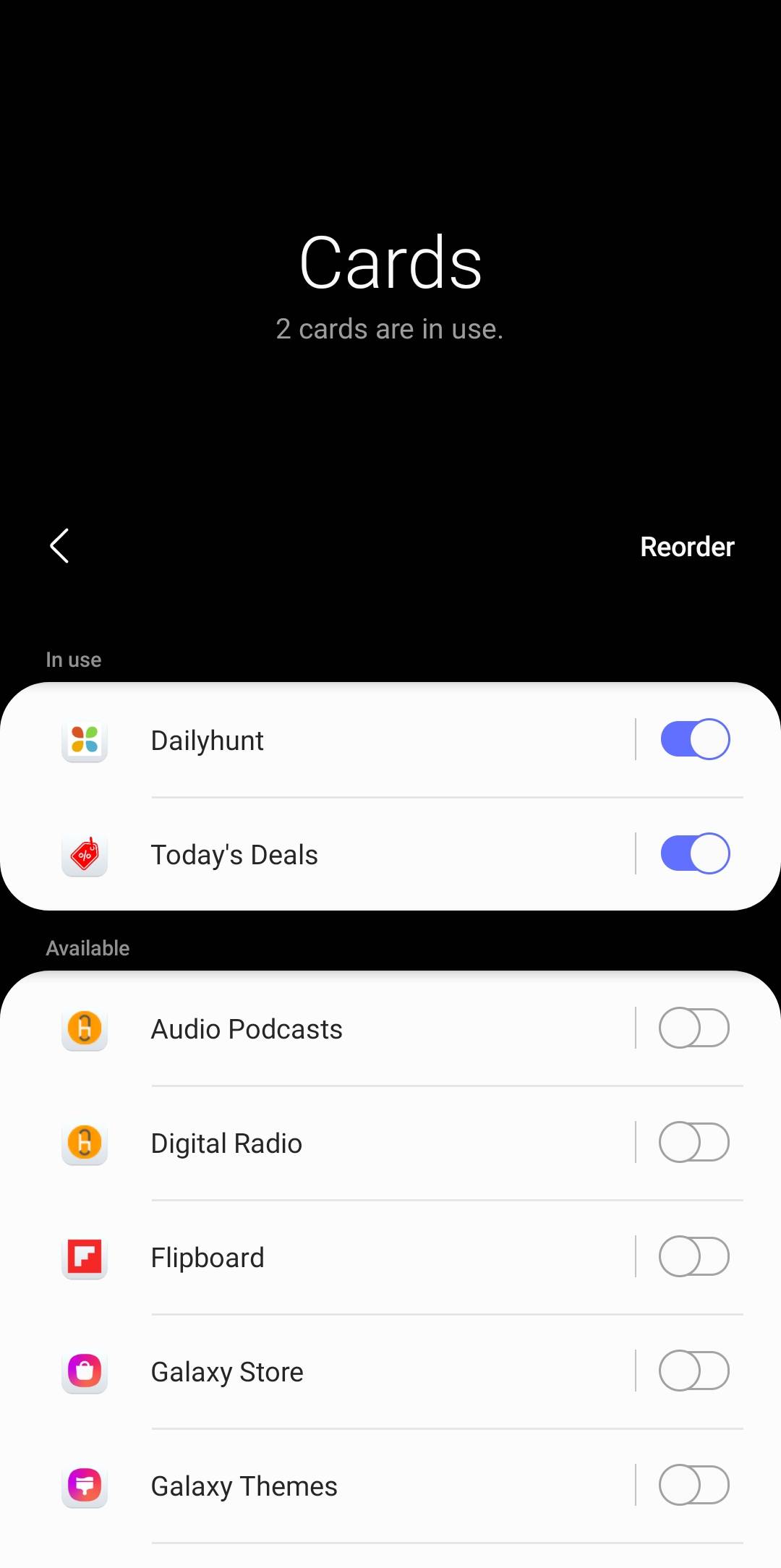Enable the Audio Podcasts card
781x1568 pixels.
[x=695, y=1028]
